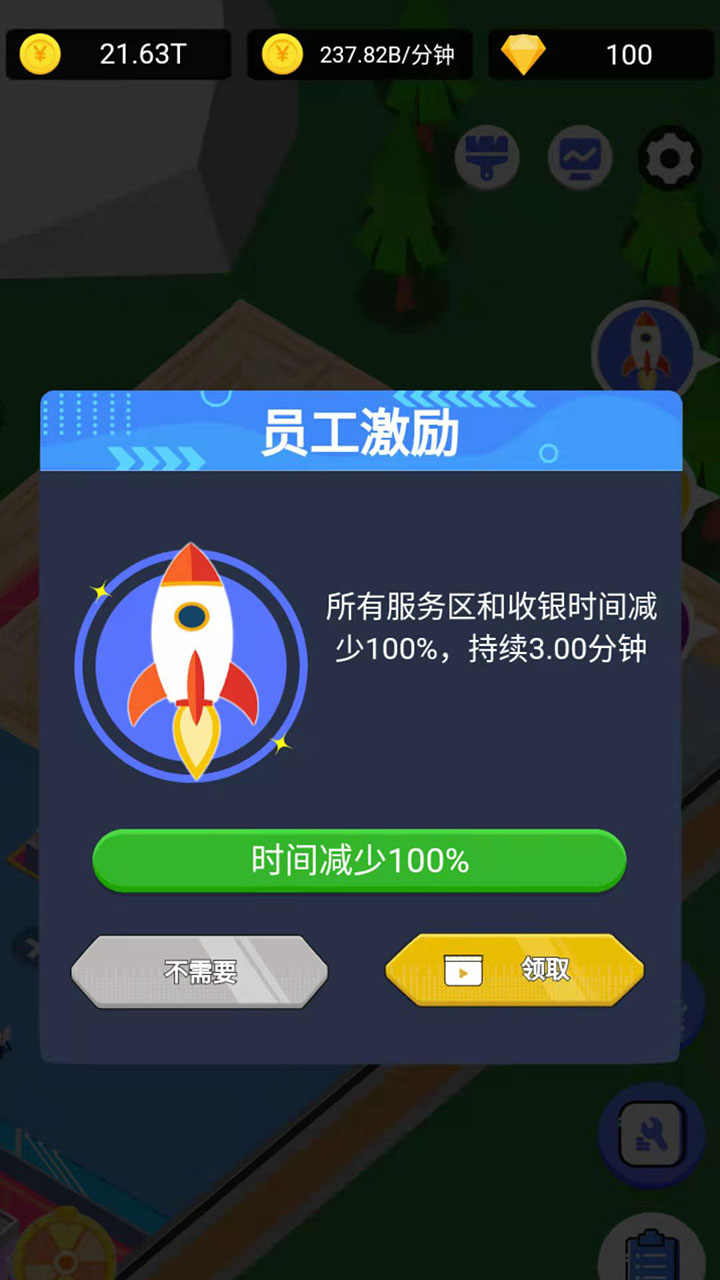
Task: Decline the employee boost with 不需要
Action: click(200, 971)
